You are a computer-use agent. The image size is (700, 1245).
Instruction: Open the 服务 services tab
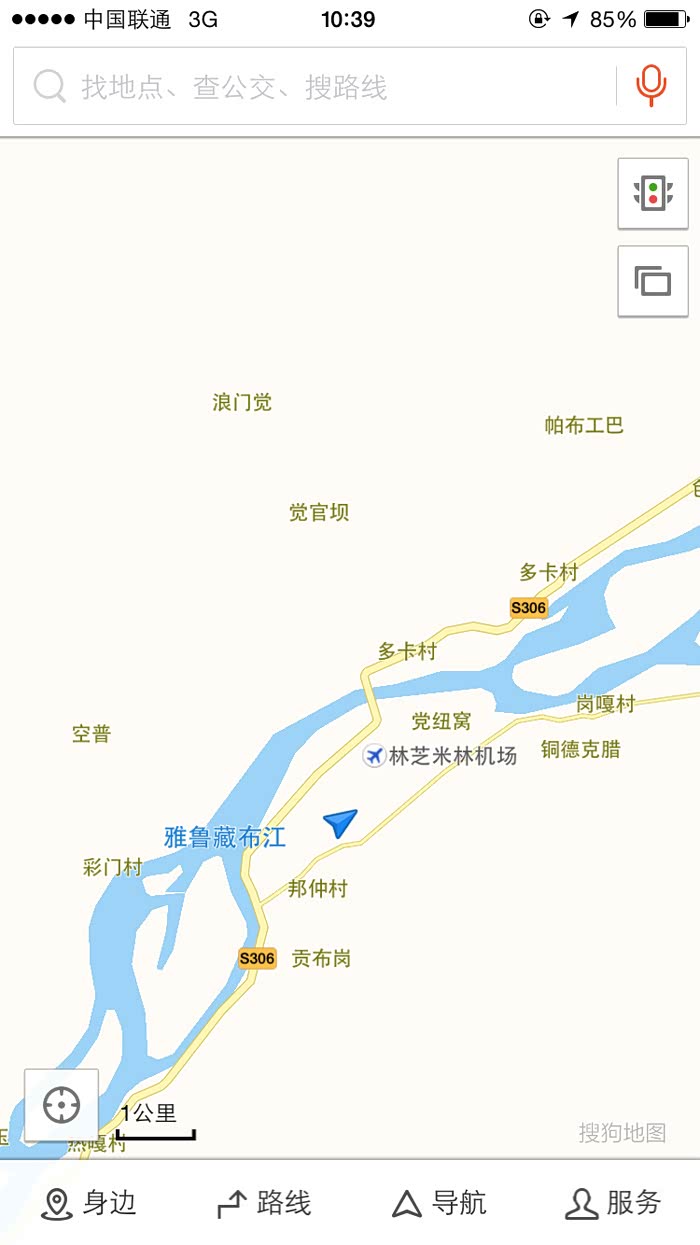[x=613, y=1203]
